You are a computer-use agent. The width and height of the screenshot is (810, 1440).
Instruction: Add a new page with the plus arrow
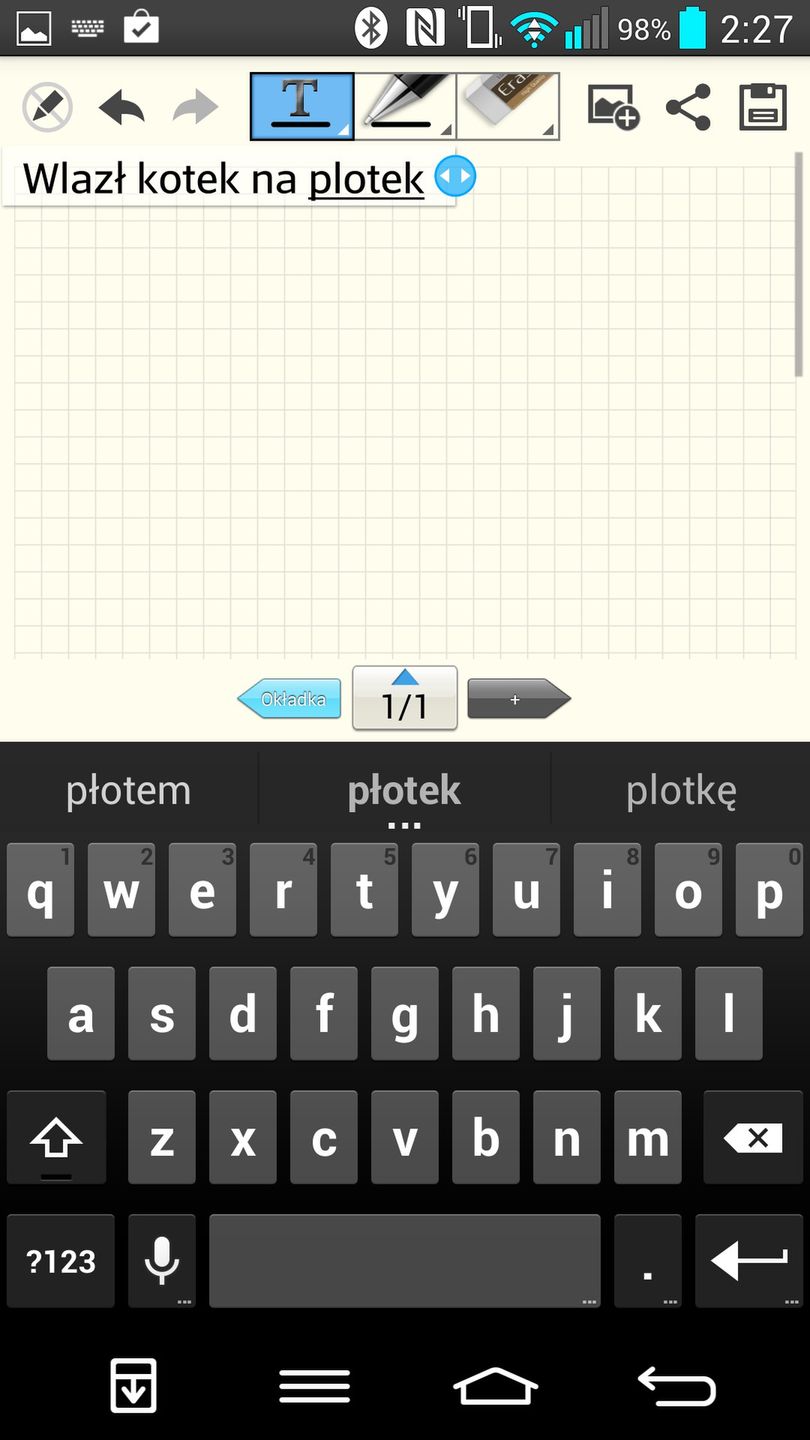[518, 699]
